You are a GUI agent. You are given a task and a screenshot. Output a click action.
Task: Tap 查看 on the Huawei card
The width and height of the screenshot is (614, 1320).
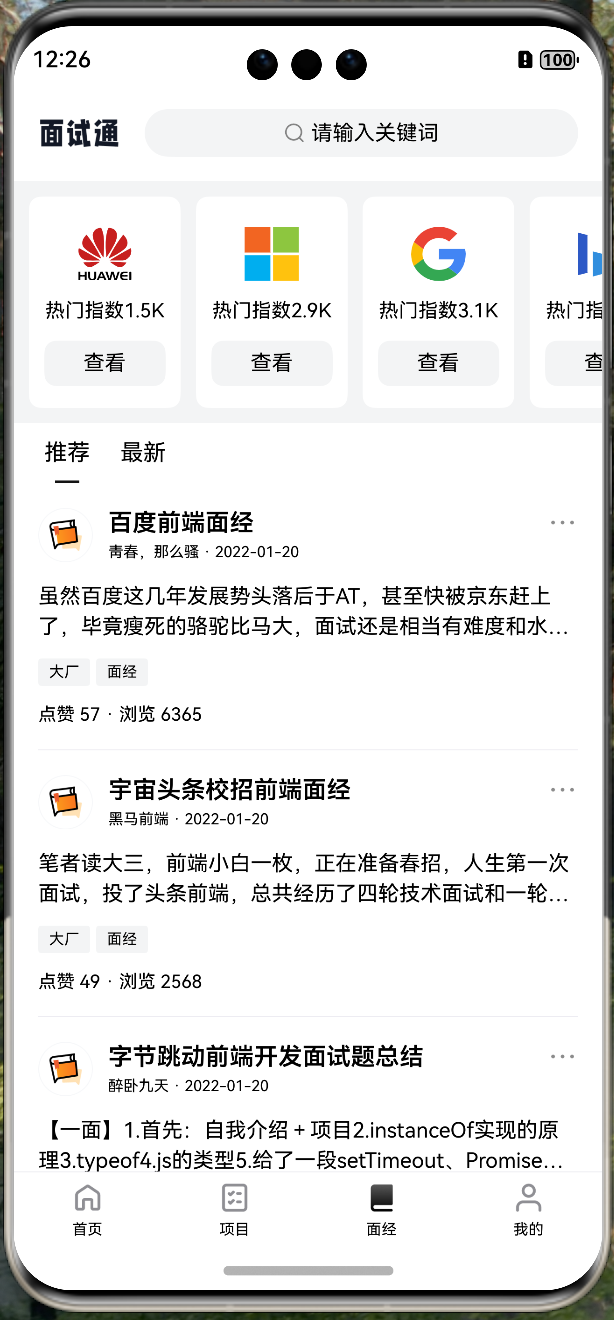[x=105, y=363]
